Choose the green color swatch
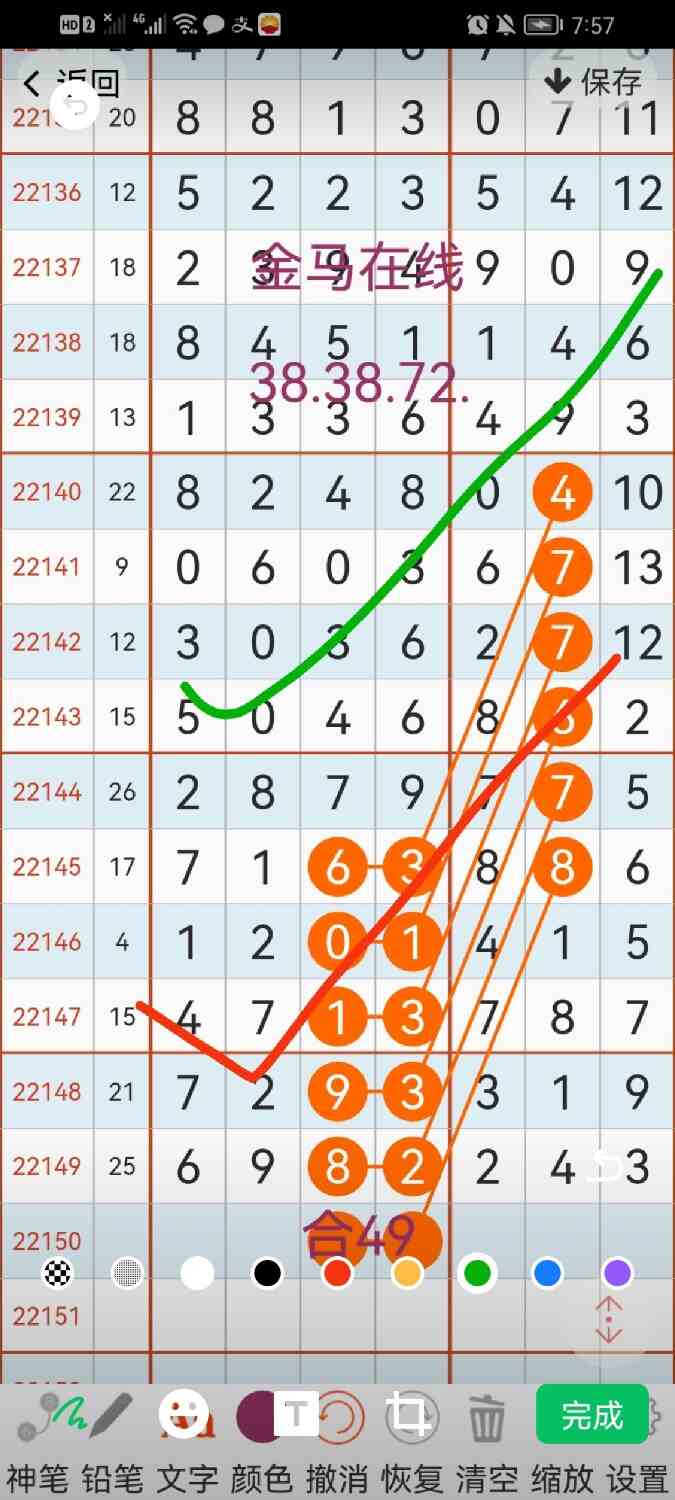 (477, 1273)
